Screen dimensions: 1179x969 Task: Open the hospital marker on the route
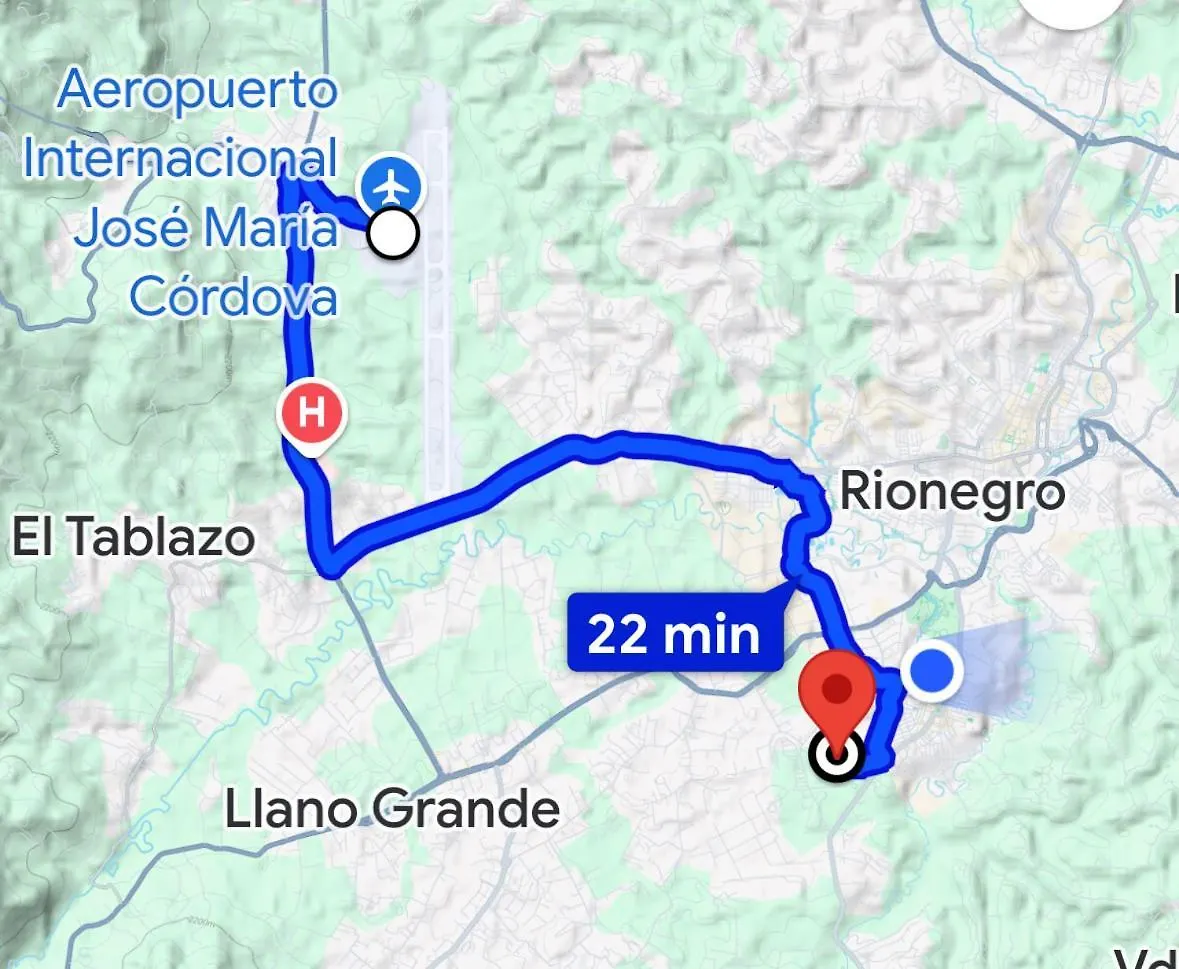pos(313,412)
